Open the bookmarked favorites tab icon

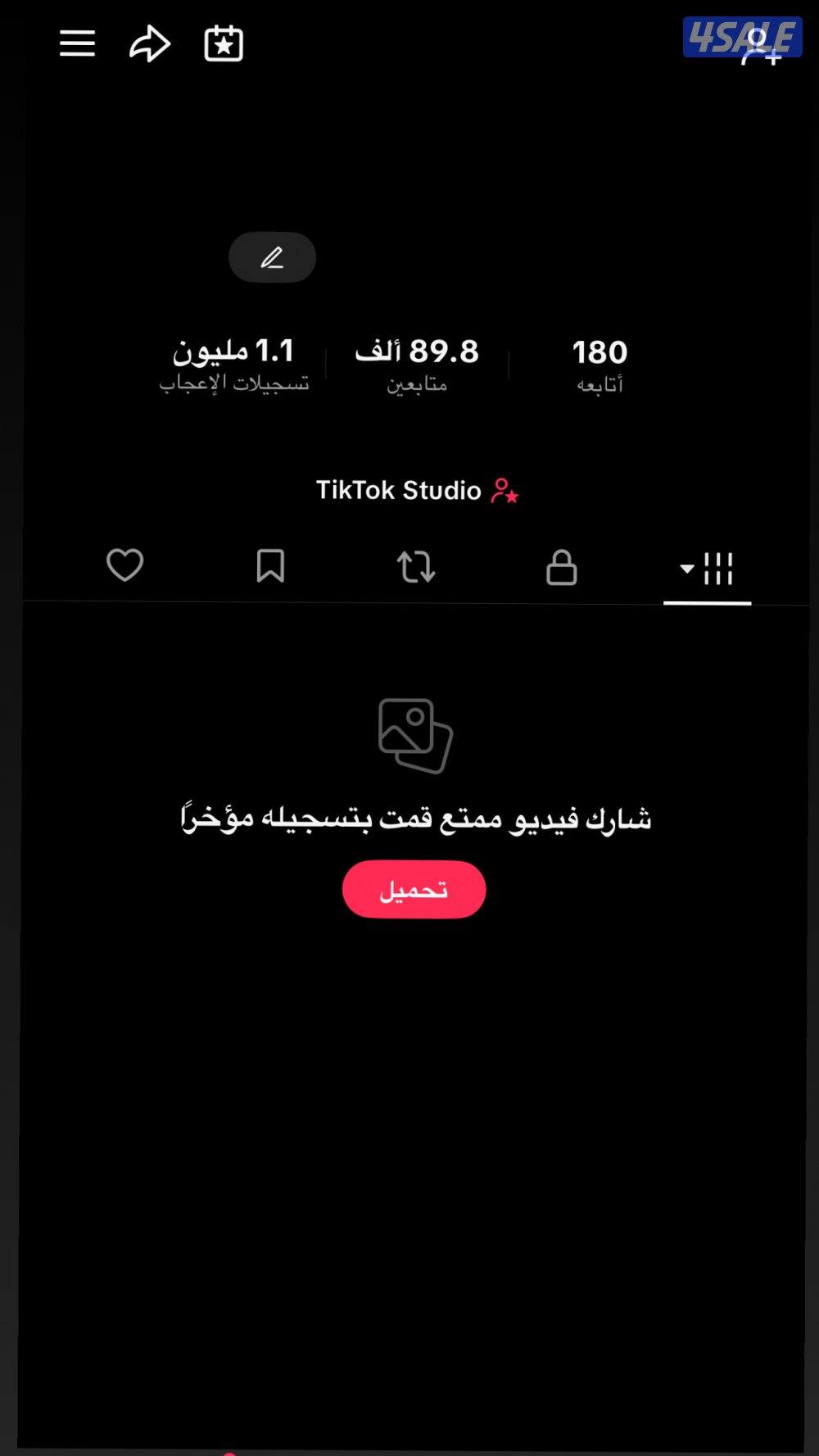pyautogui.click(x=271, y=565)
